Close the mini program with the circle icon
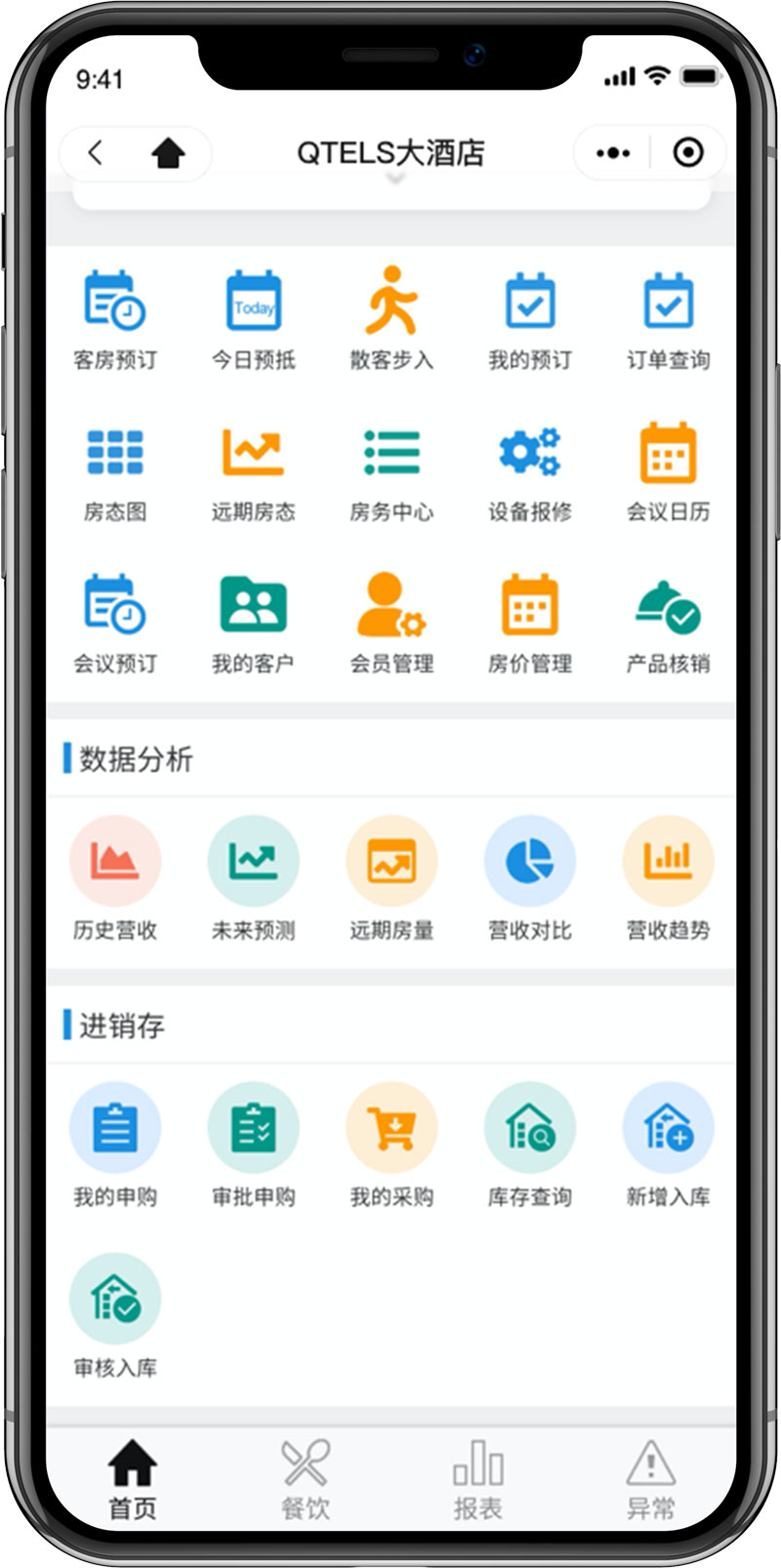781x1568 pixels. [688, 152]
